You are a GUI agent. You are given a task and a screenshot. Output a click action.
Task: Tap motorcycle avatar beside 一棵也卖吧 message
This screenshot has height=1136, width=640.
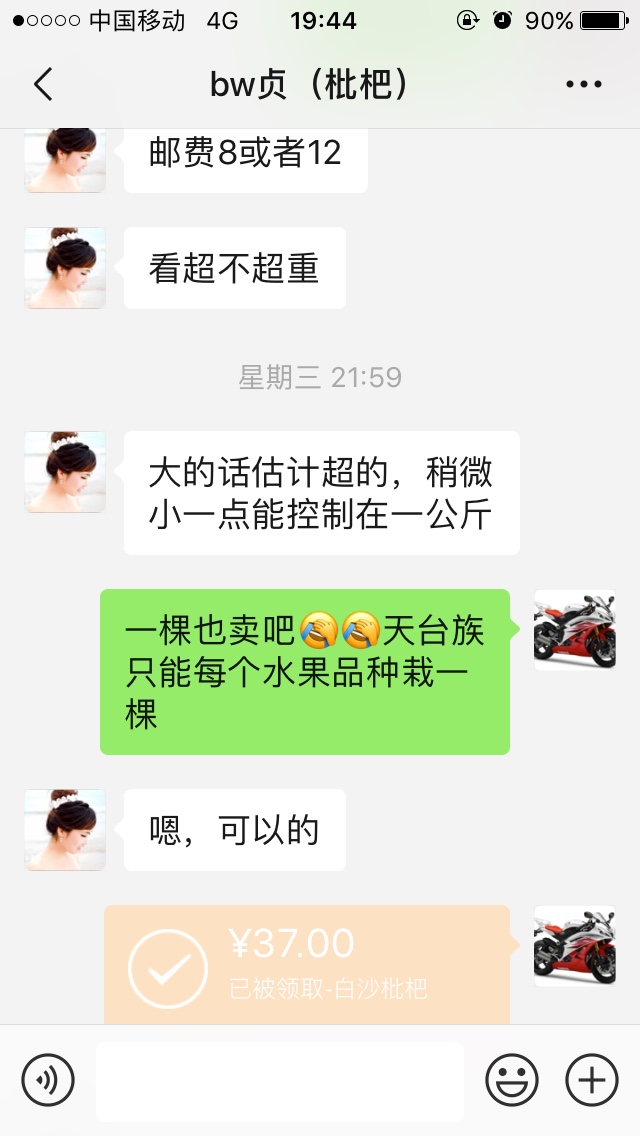pos(575,630)
